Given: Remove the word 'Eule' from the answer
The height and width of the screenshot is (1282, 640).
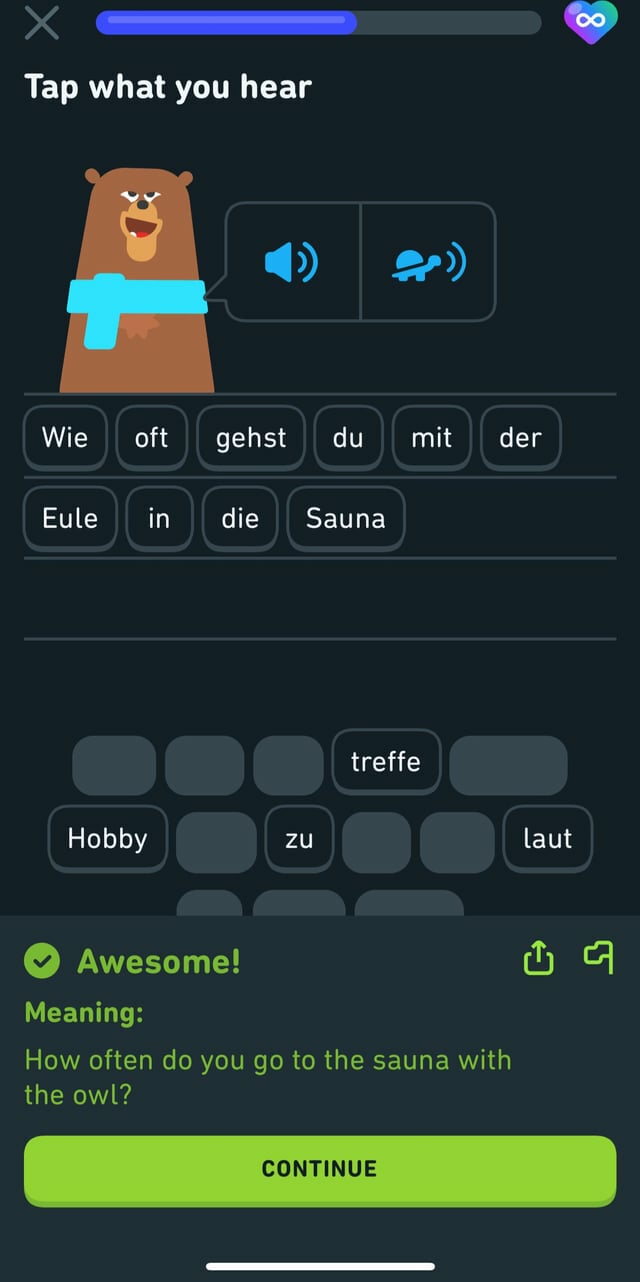Looking at the screenshot, I should coord(70,518).
